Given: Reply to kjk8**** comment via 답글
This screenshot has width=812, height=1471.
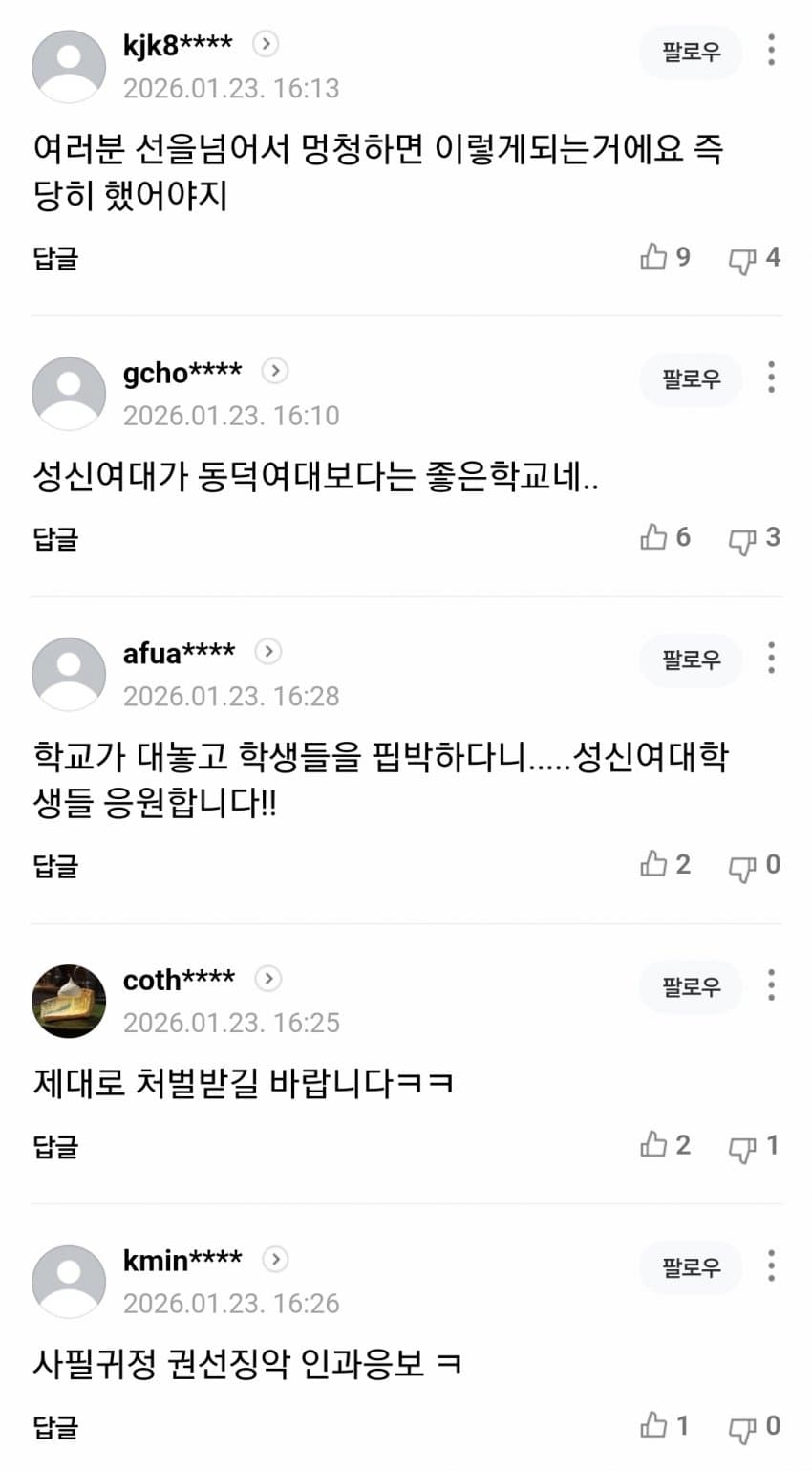Looking at the screenshot, I should (x=54, y=258).
